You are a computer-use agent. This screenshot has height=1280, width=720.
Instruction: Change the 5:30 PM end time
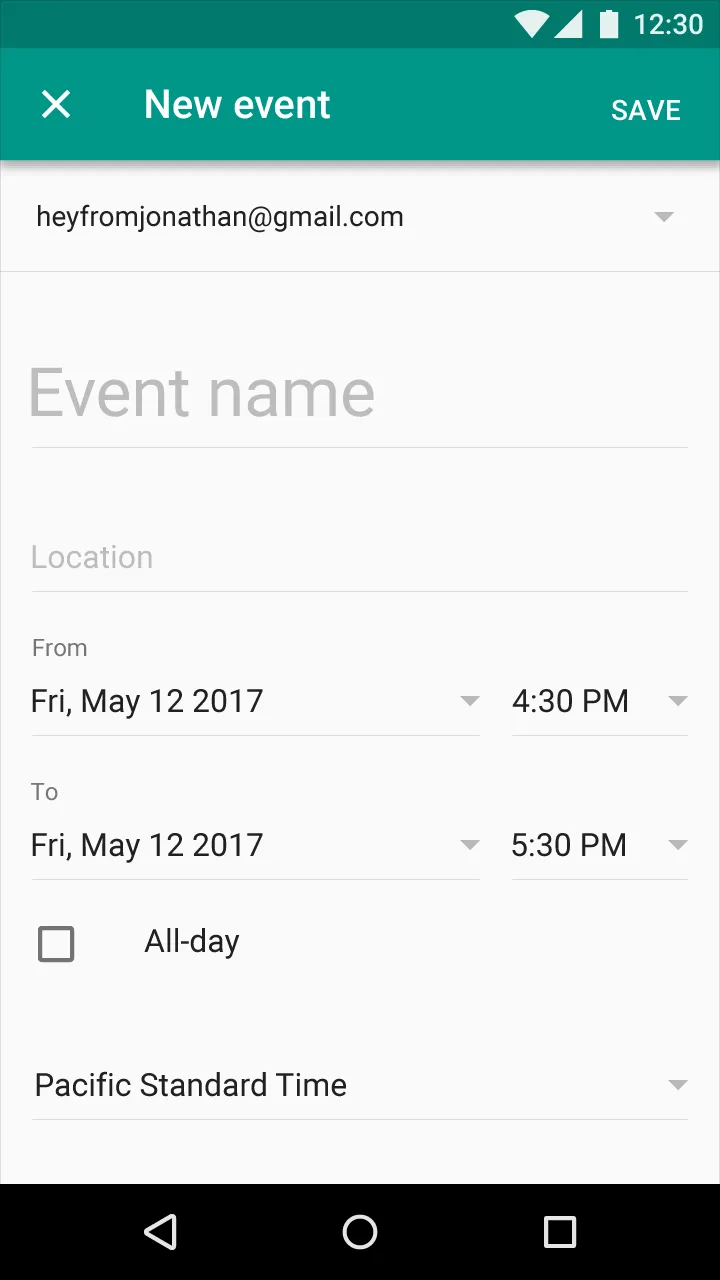[x=598, y=845]
